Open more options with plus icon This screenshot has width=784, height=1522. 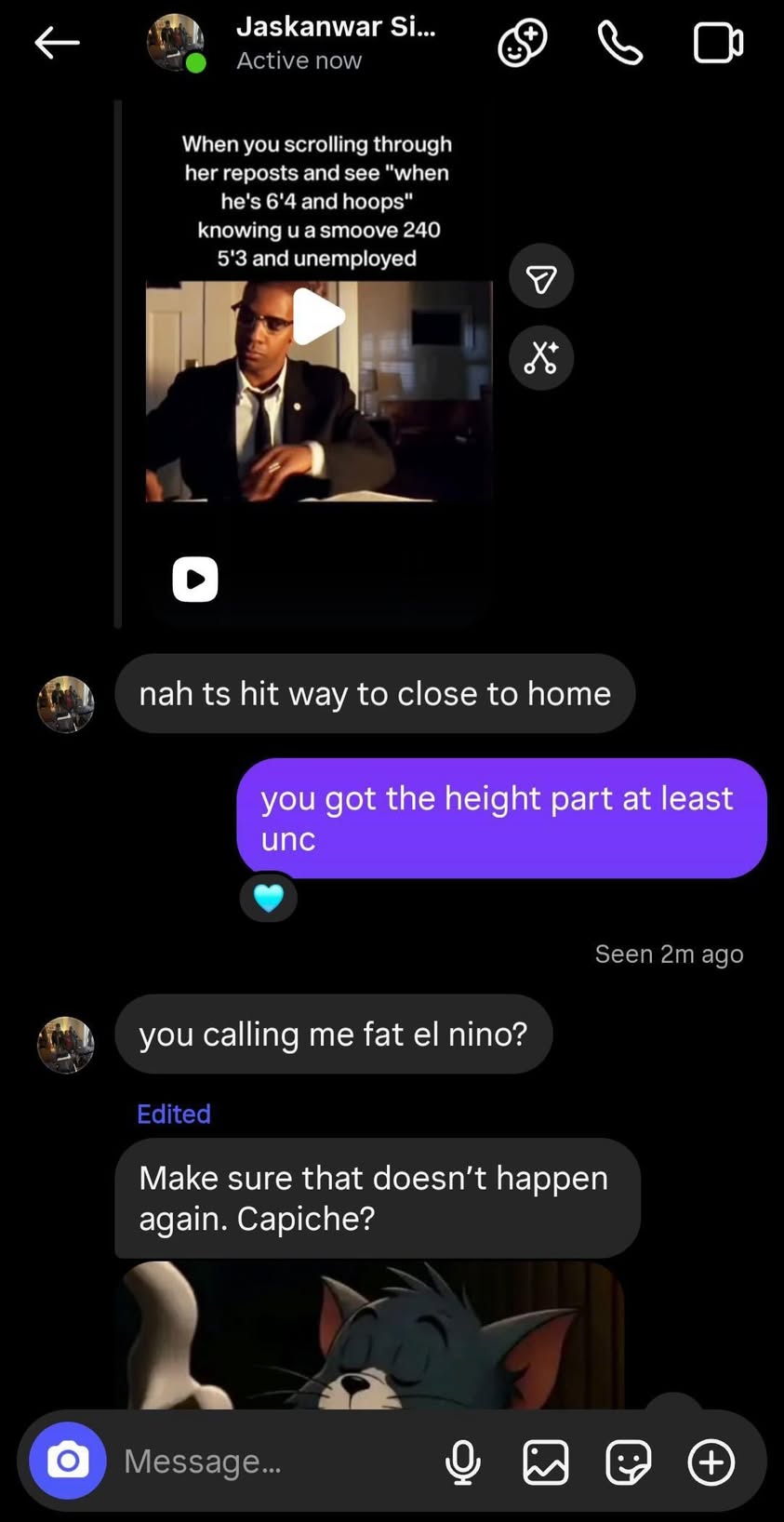pos(711,1462)
